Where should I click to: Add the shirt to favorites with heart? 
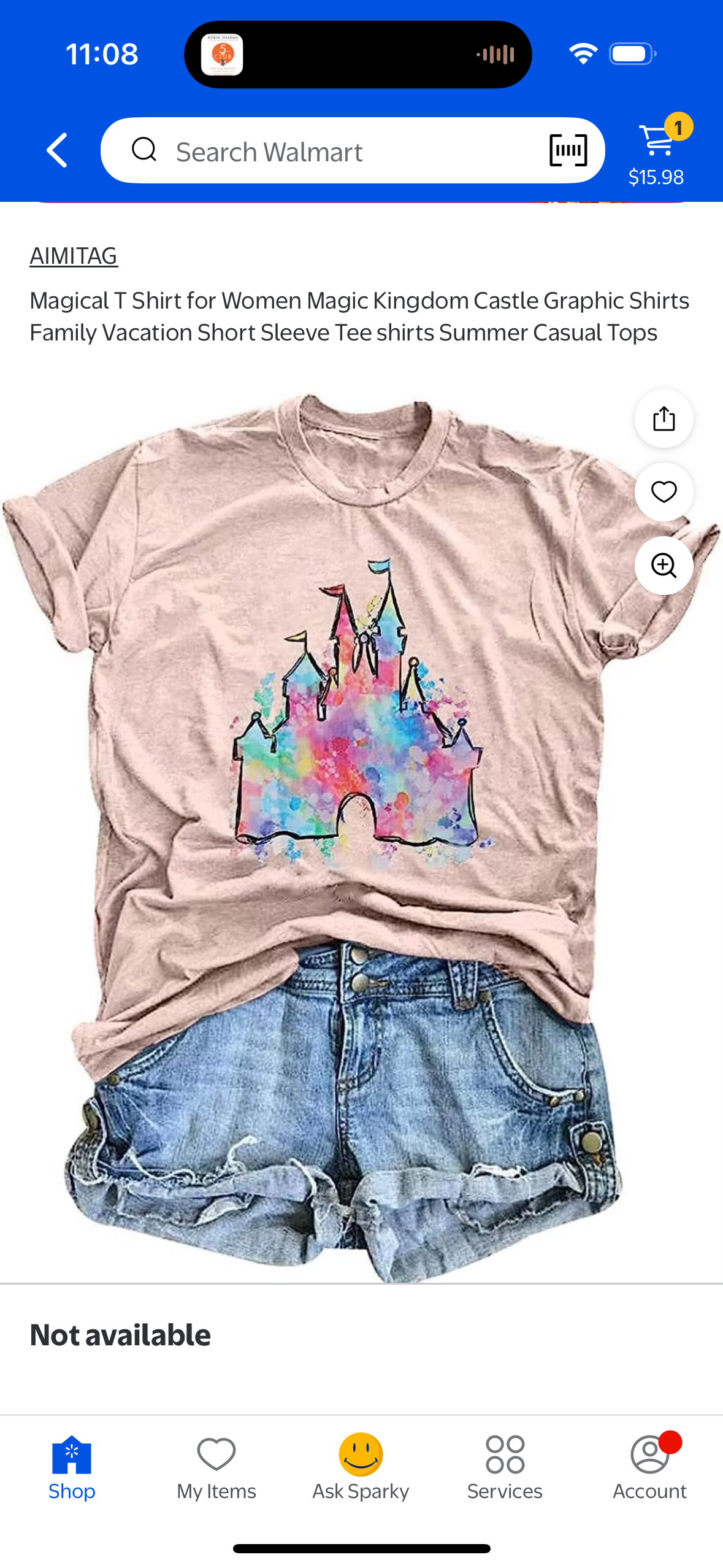(x=664, y=492)
